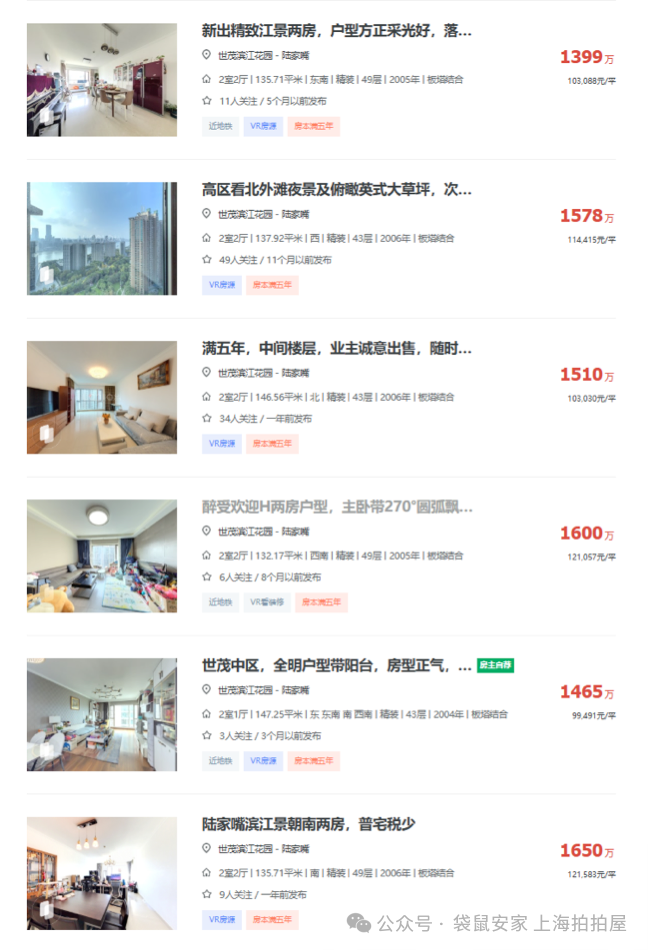
Task: Open the listing '满五年,中间楼层'
Action: point(336,349)
